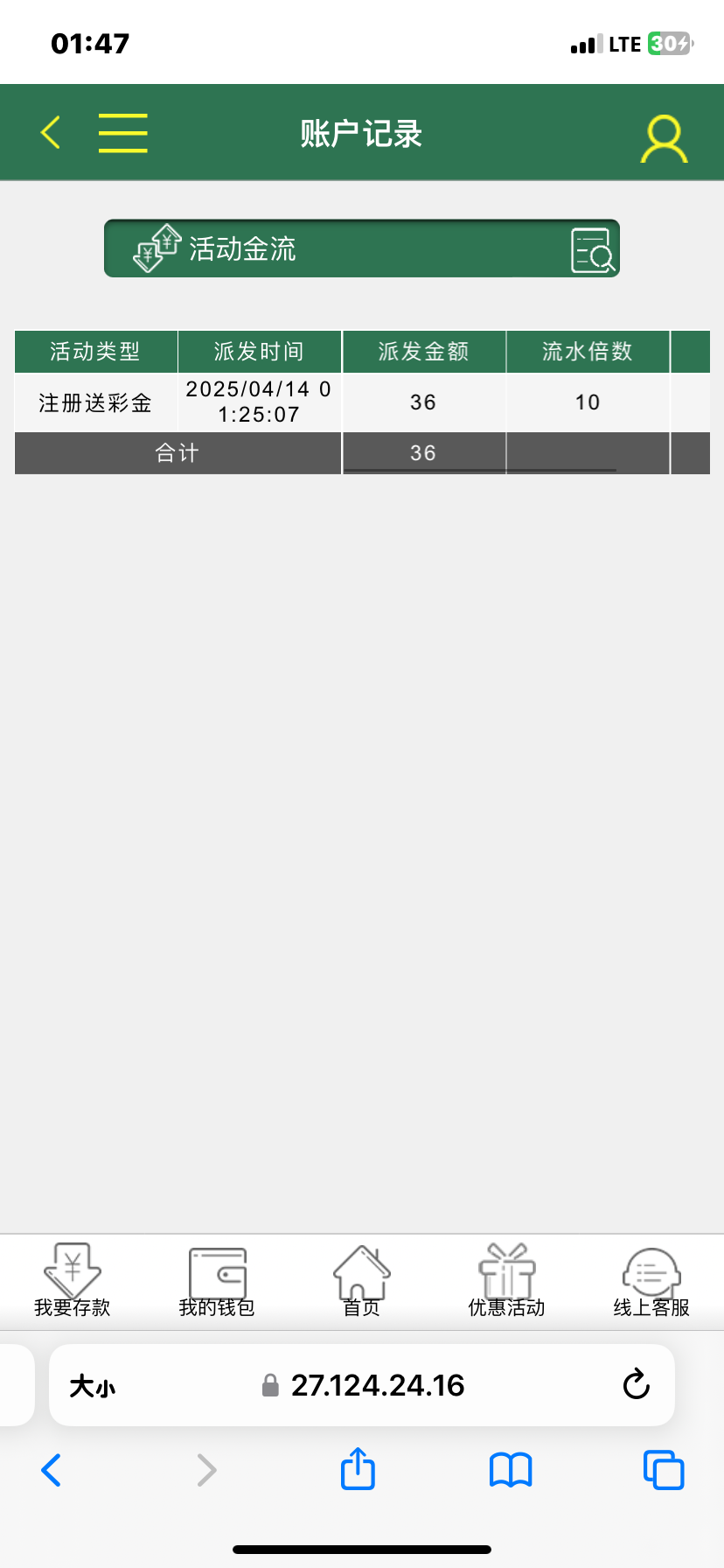Open 优惠活动 promotions
The image size is (724, 1568).
pyautogui.click(x=506, y=1281)
